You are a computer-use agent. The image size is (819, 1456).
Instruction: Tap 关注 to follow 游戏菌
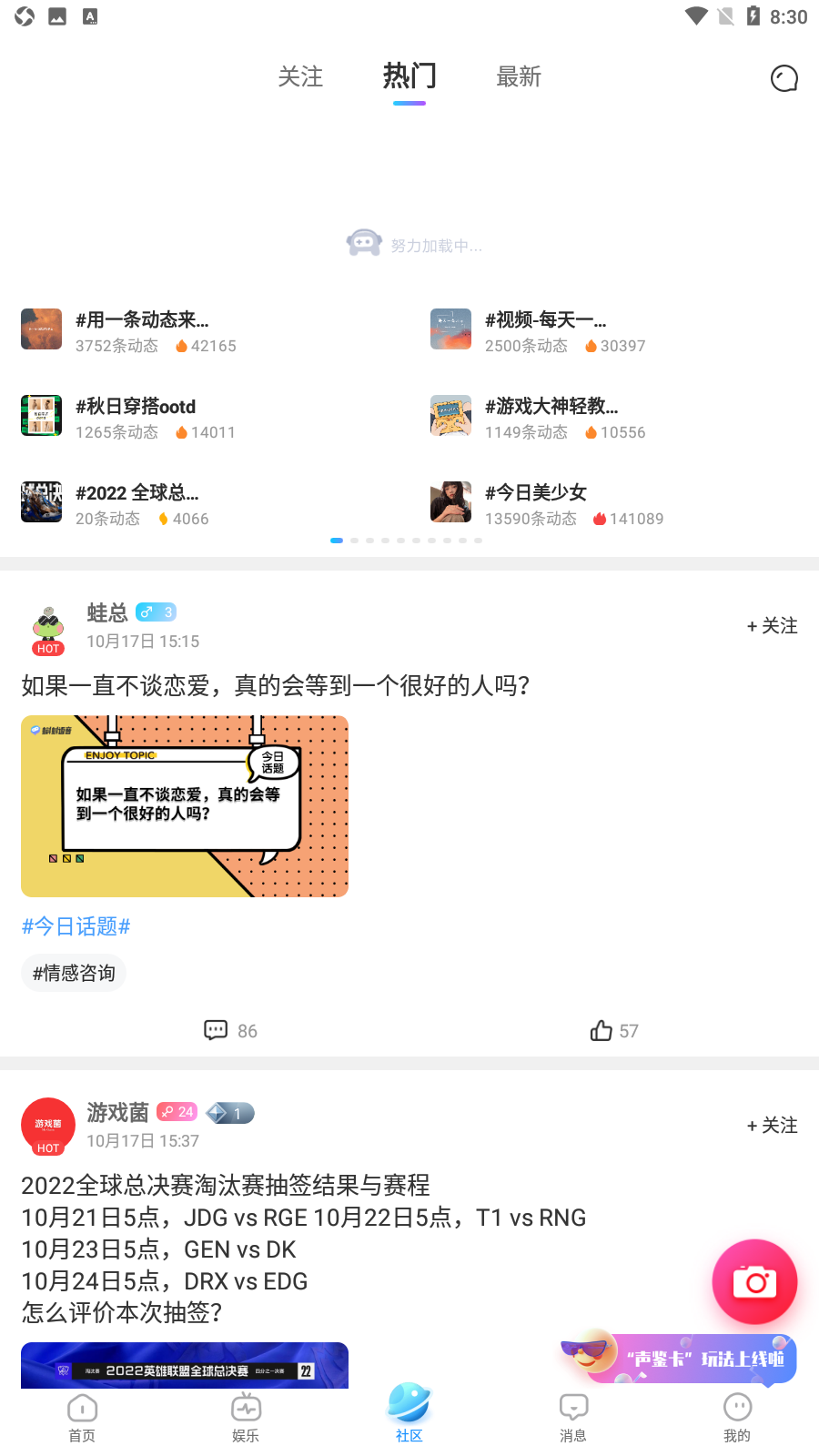[x=771, y=1126]
